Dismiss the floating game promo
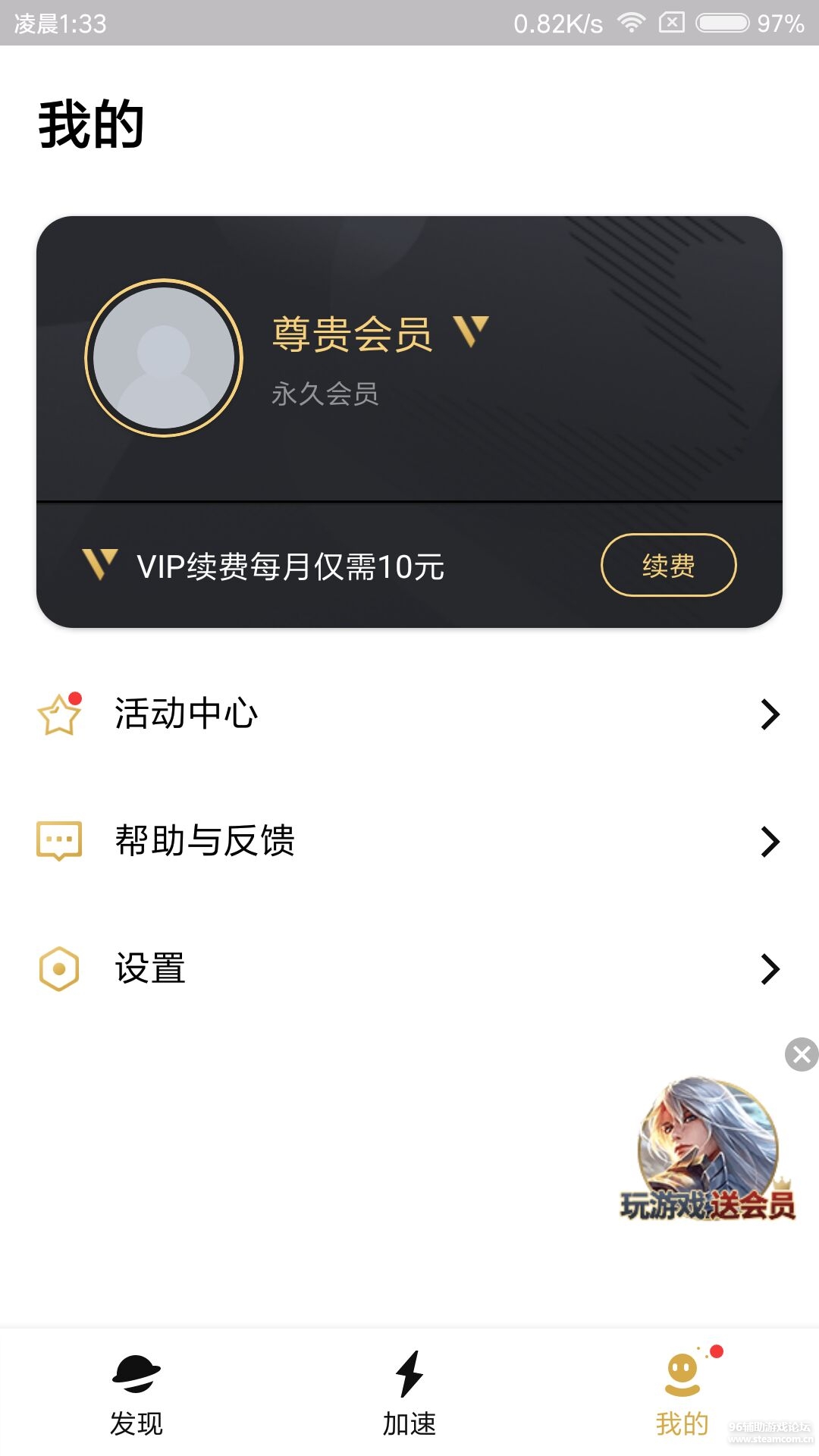Viewport: 819px width, 1456px height. (801, 1054)
